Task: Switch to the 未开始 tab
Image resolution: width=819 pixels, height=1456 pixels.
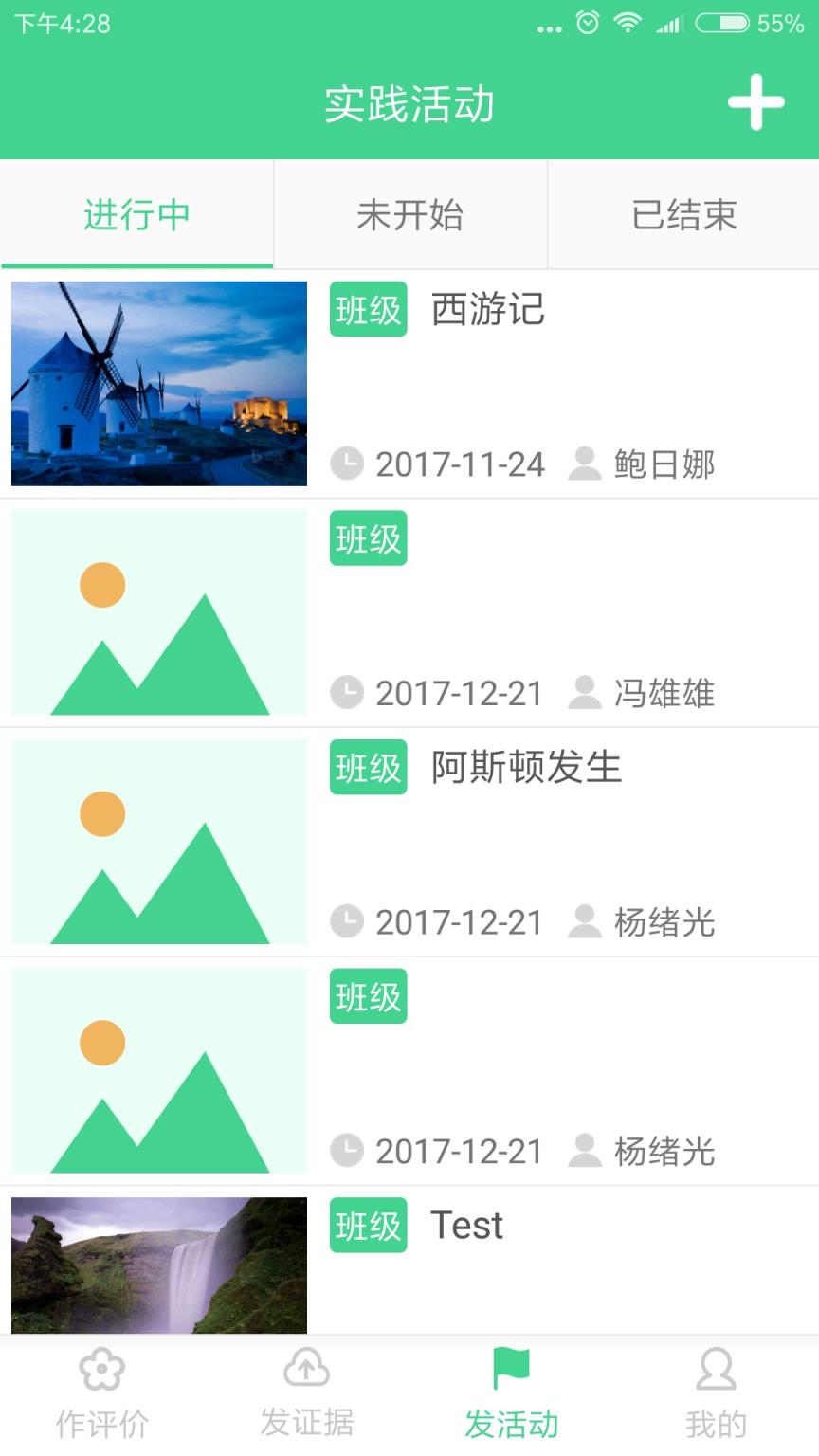Action: [x=409, y=215]
